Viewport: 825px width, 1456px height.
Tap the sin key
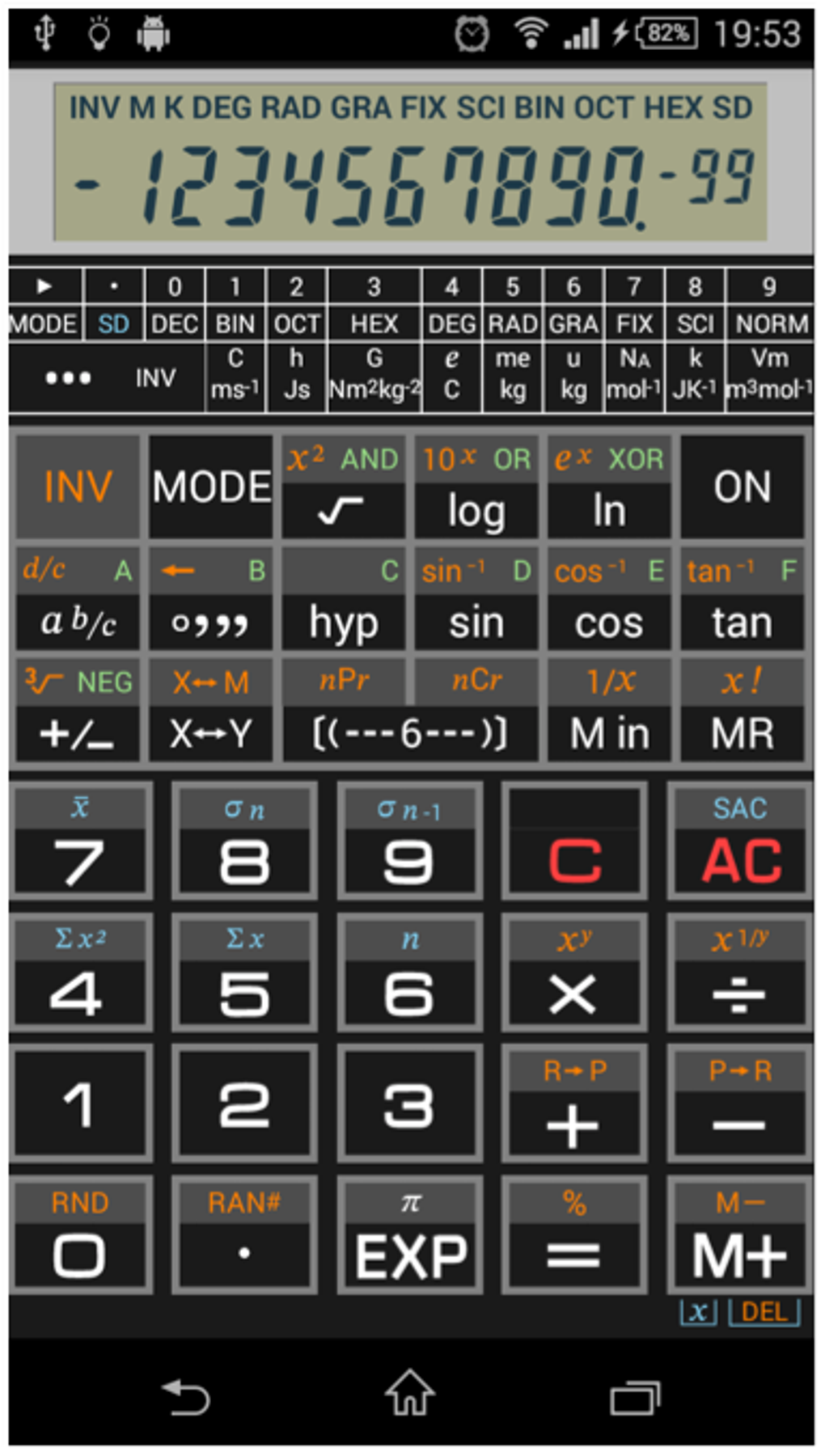pyautogui.click(x=476, y=622)
